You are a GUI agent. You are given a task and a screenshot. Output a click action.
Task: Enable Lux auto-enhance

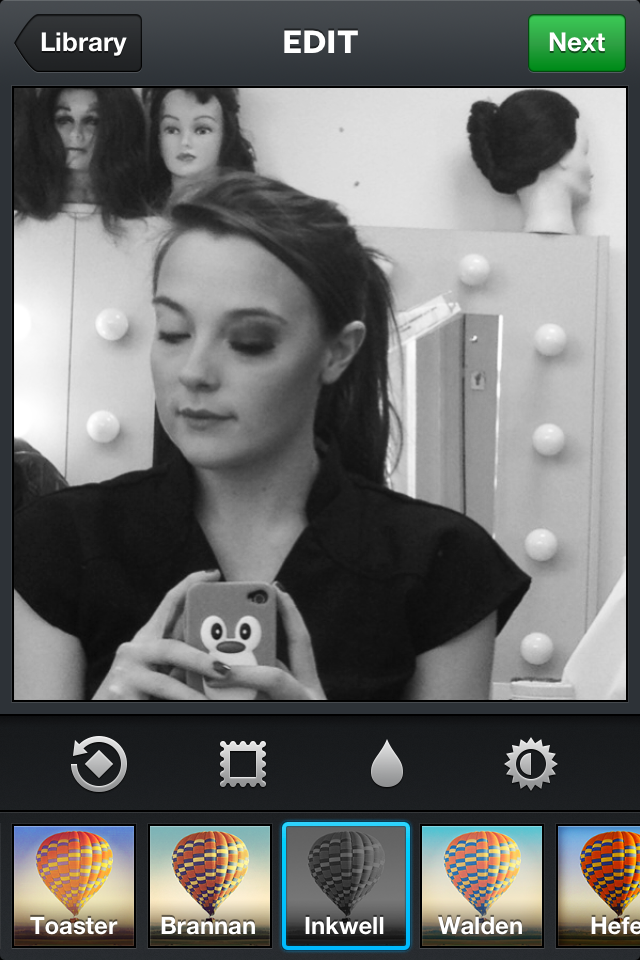pyautogui.click(x=530, y=765)
